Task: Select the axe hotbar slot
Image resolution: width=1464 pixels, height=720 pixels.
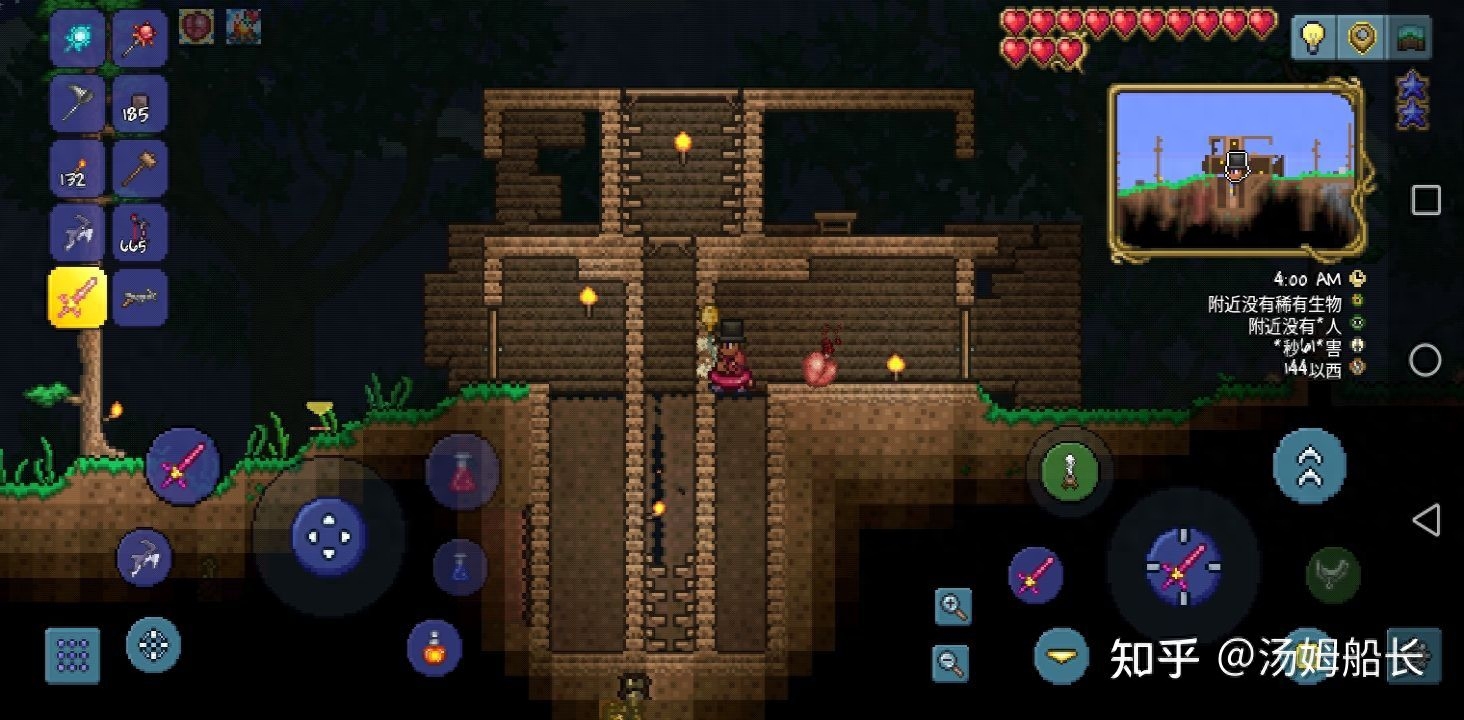Action: (x=78, y=104)
